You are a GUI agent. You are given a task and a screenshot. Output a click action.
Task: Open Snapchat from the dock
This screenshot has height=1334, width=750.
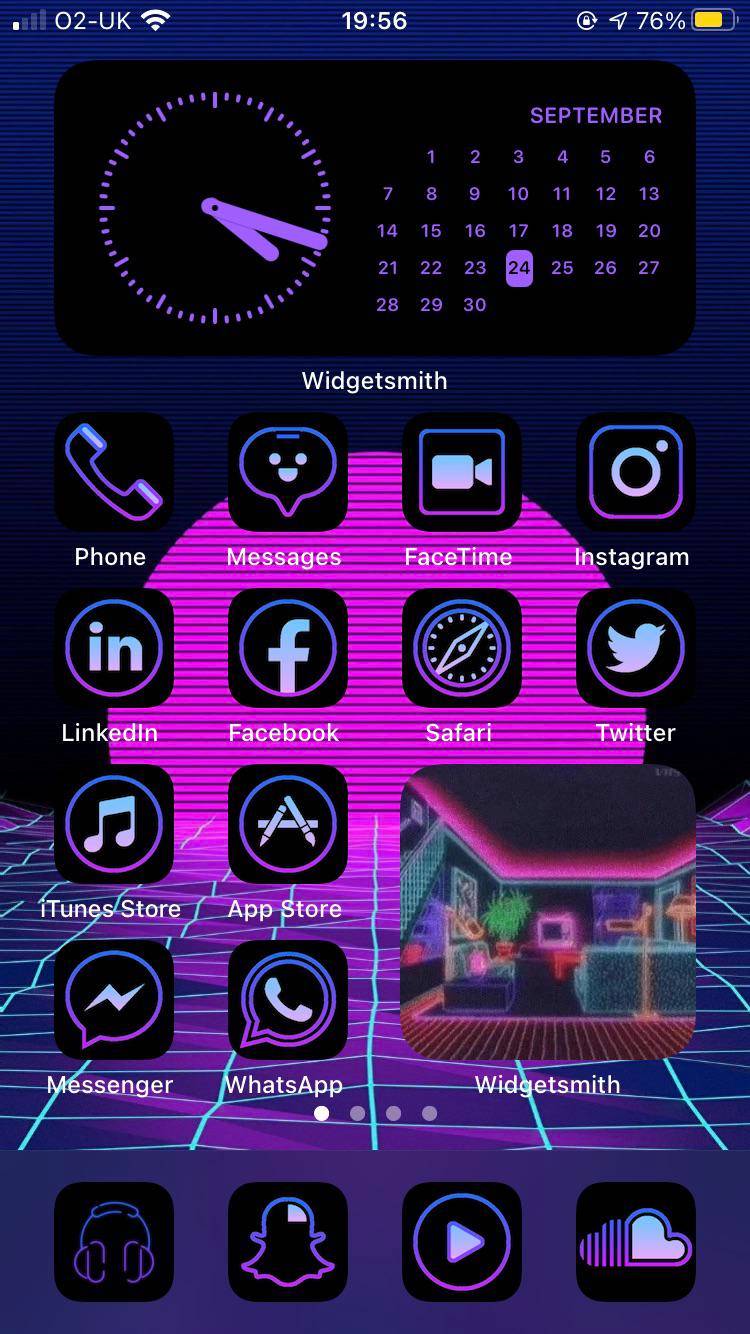[x=287, y=1243]
